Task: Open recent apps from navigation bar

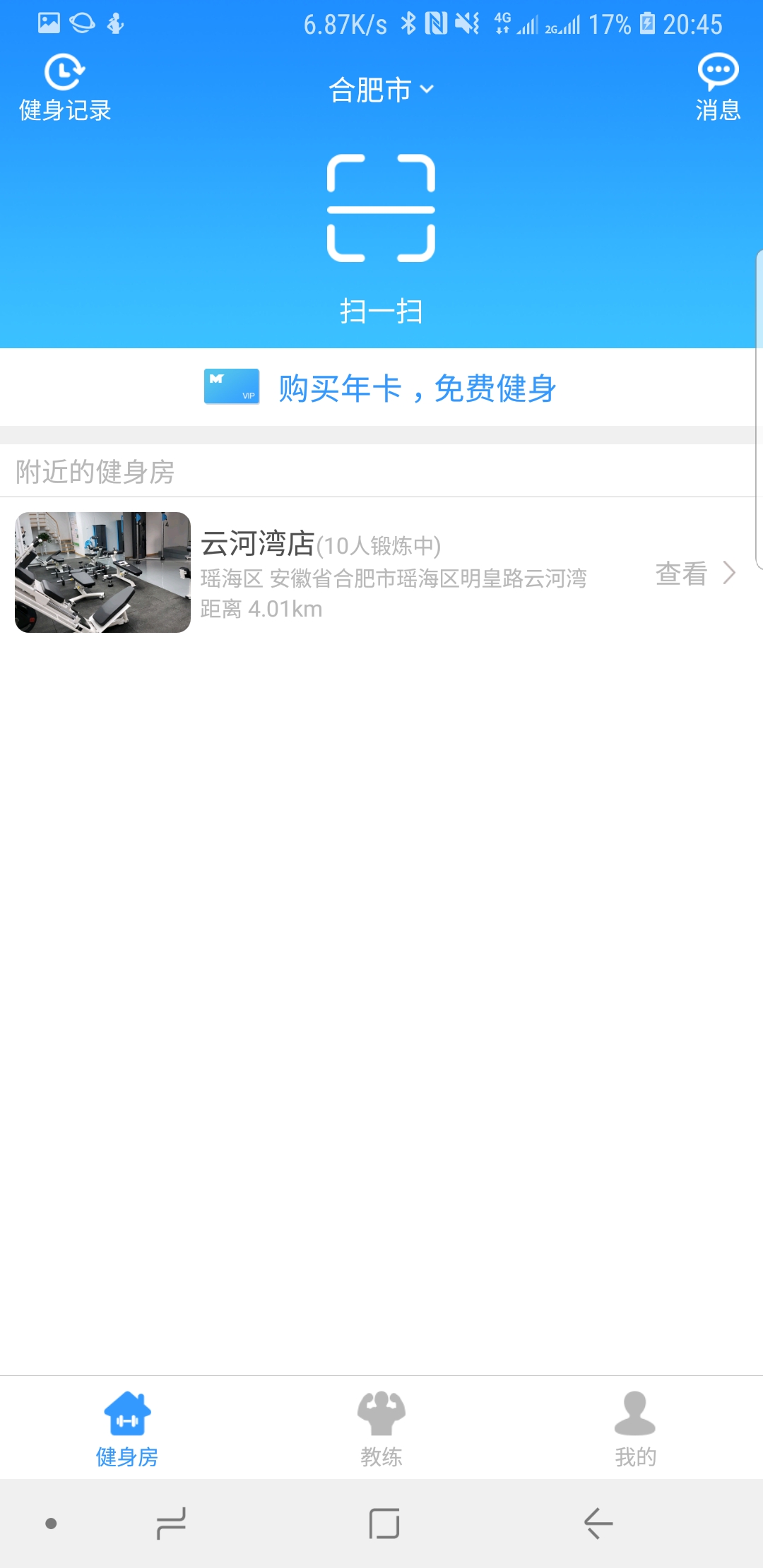Action: coord(171,1524)
